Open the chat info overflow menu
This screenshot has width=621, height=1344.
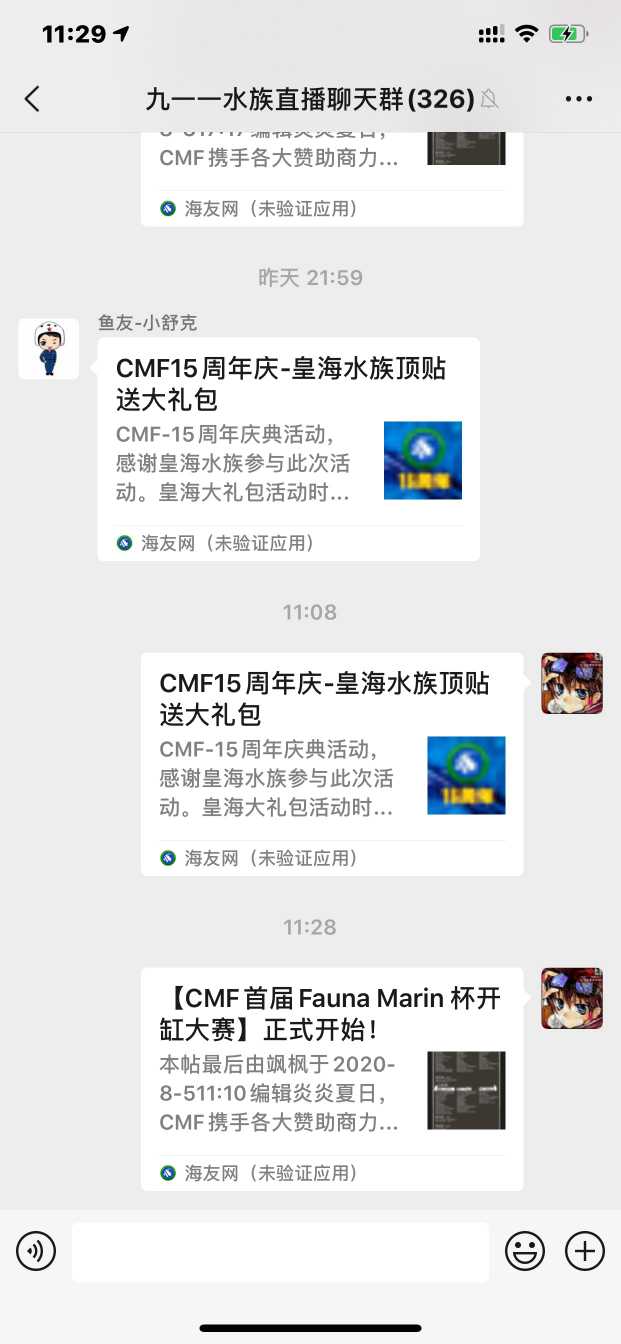[x=579, y=98]
